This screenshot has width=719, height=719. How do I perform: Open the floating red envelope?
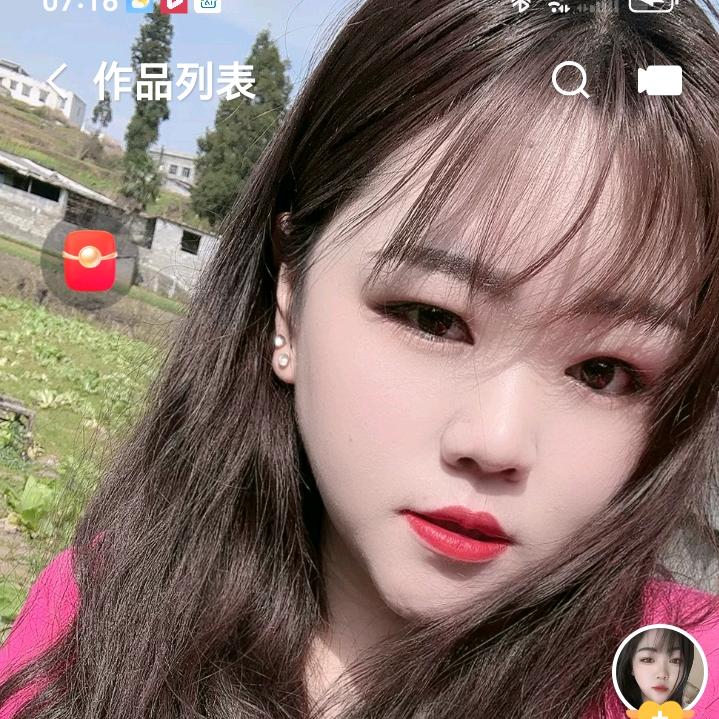pos(90,260)
